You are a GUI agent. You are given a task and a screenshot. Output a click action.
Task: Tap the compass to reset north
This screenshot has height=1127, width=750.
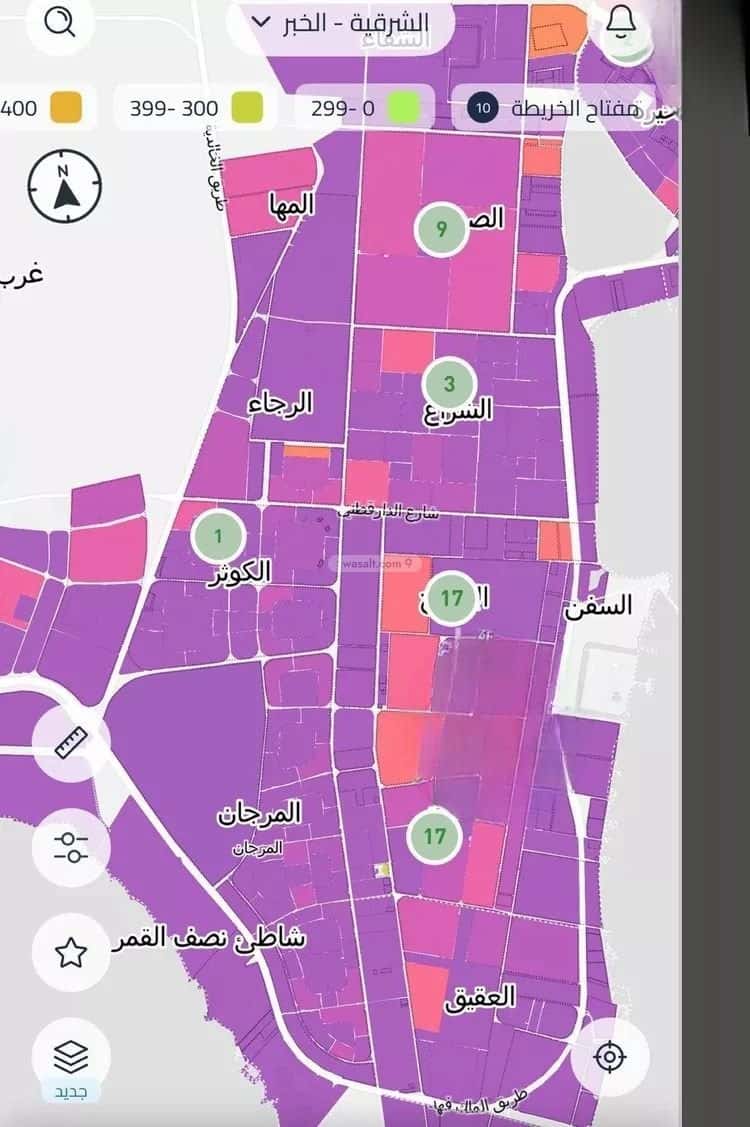[64, 186]
